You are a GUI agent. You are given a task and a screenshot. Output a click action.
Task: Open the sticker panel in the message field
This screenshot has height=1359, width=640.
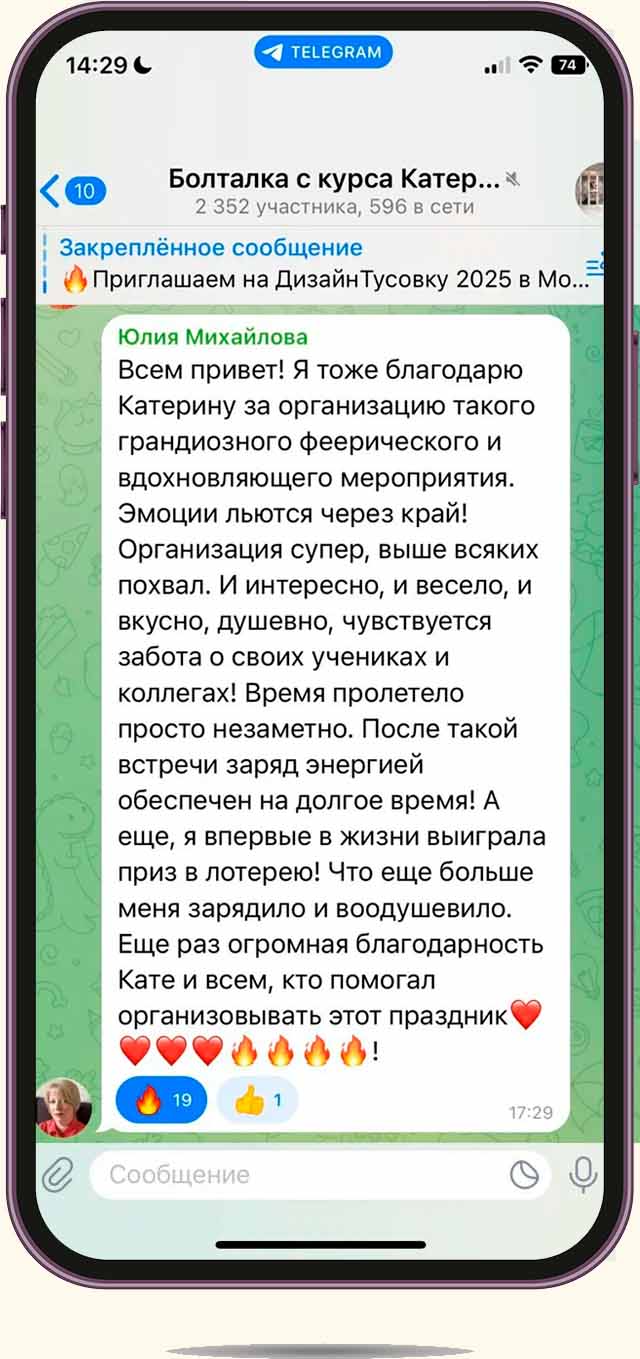(x=524, y=1176)
